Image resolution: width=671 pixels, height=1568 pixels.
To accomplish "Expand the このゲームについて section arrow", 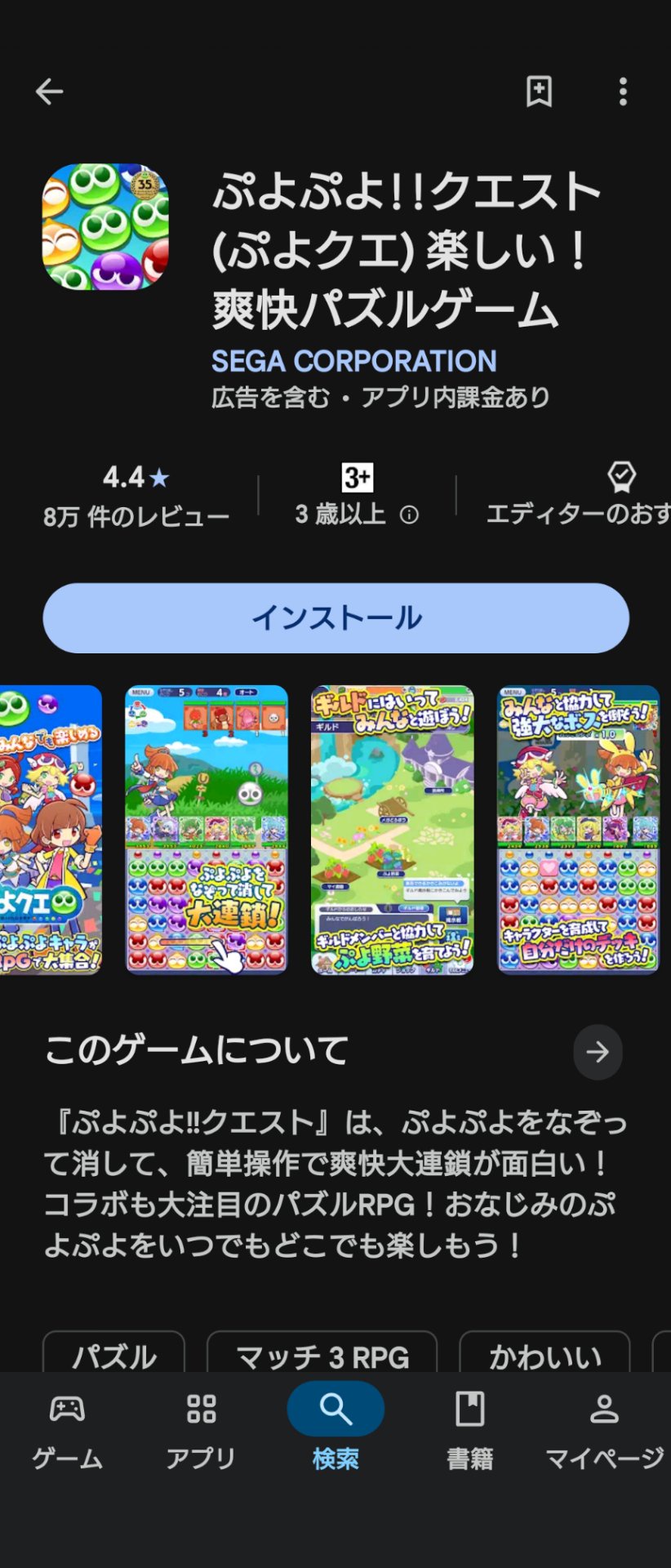I will pyautogui.click(x=598, y=1052).
